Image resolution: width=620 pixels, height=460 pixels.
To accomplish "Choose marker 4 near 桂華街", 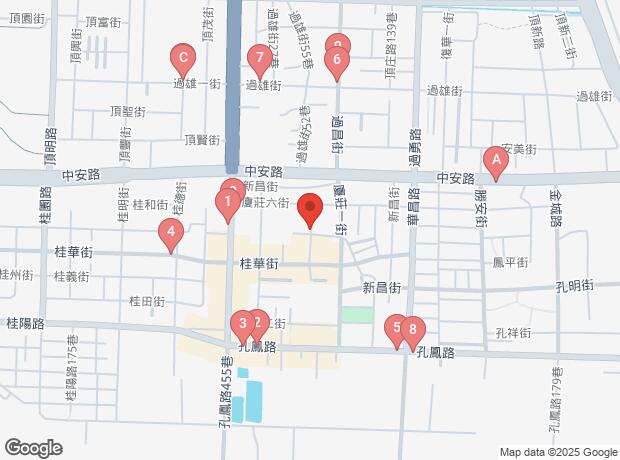I will pyautogui.click(x=171, y=232).
